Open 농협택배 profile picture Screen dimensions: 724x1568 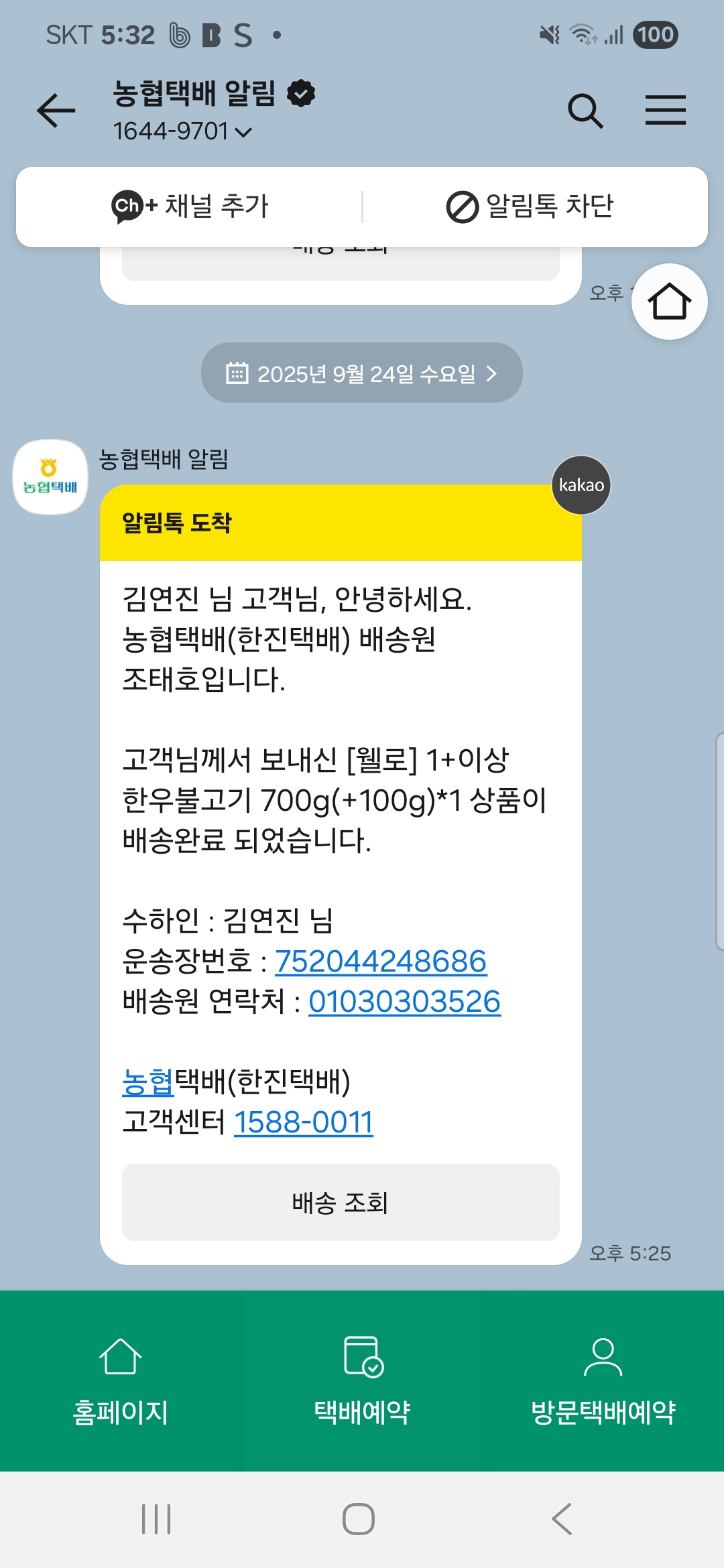pos(50,477)
